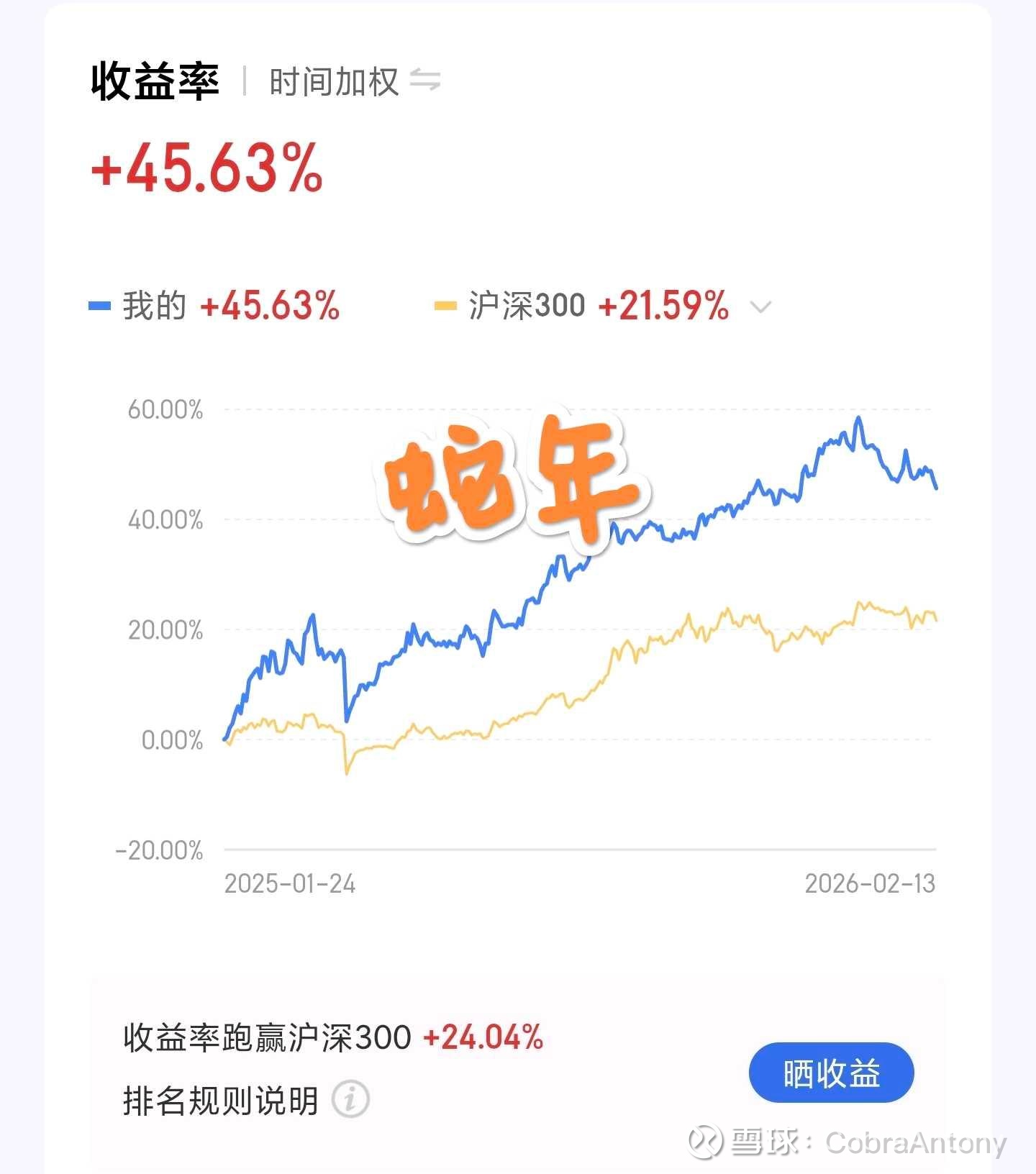The width and height of the screenshot is (1036, 1174).
Task: Tap the 晒收益 button
Action: pyautogui.click(x=831, y=1073)
